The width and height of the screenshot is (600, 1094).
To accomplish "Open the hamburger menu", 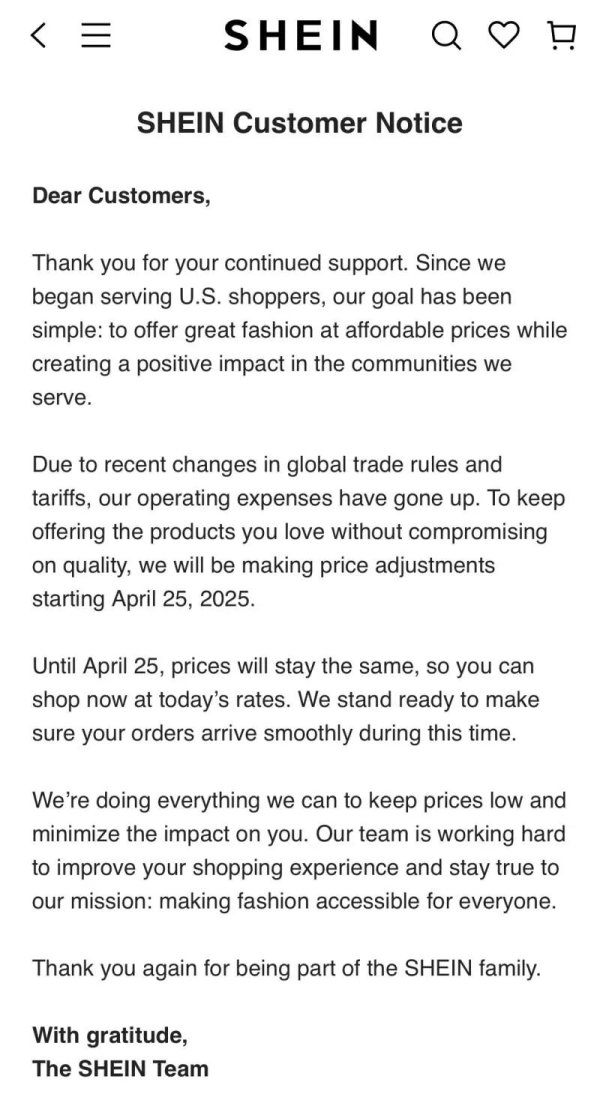I will point(95,36).
